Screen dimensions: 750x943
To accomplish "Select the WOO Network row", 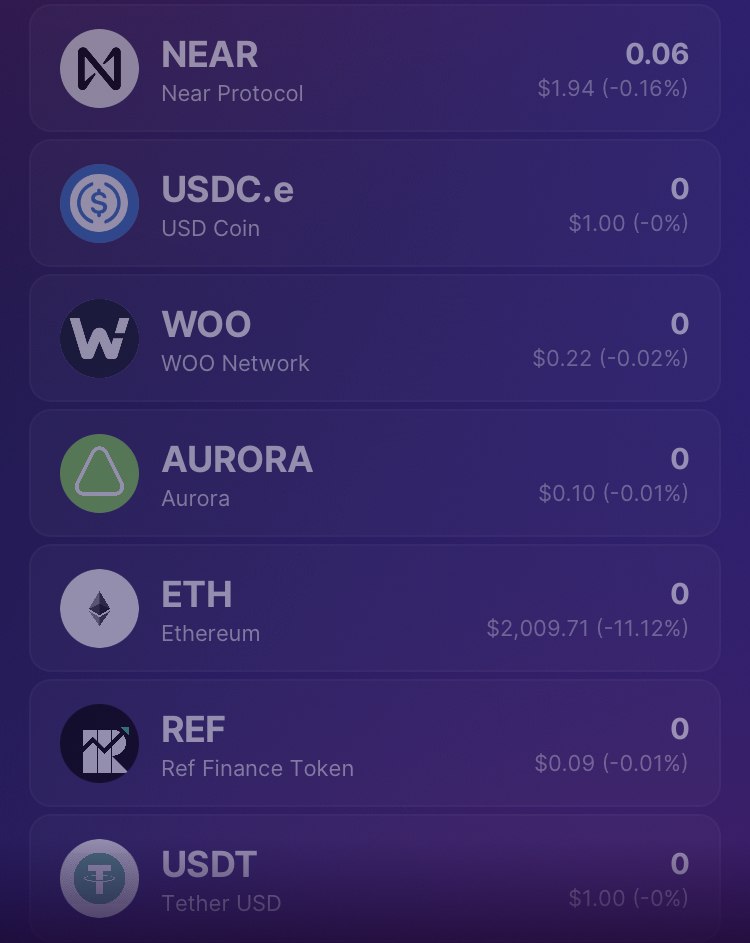I will point(375,338).
